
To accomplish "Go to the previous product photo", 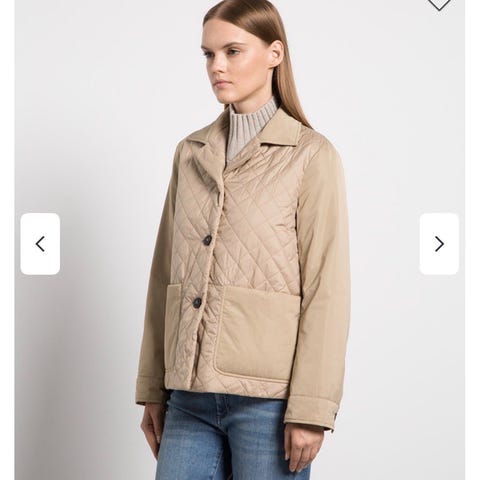I will coord(40,244).
